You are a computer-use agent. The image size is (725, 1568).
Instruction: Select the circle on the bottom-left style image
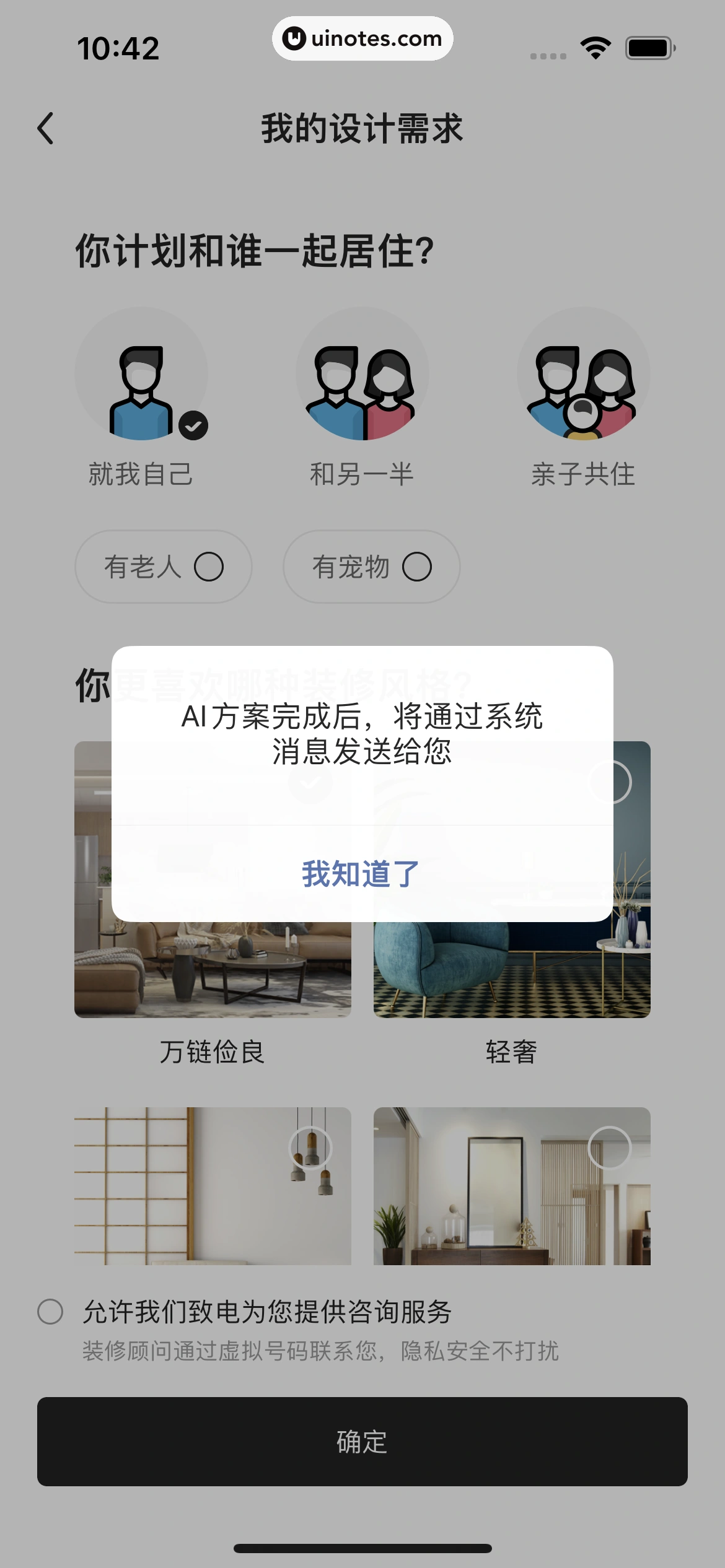[311, 1149]
